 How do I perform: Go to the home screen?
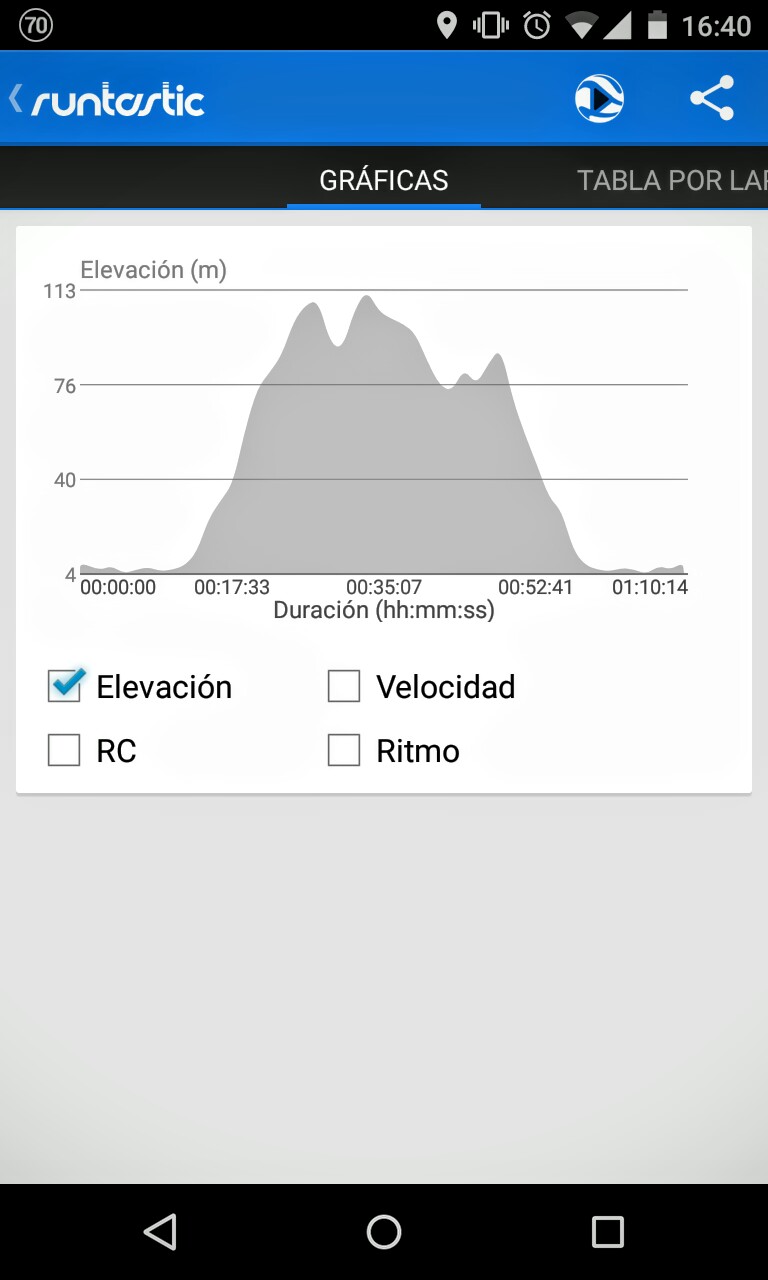tap(384, 1231)
